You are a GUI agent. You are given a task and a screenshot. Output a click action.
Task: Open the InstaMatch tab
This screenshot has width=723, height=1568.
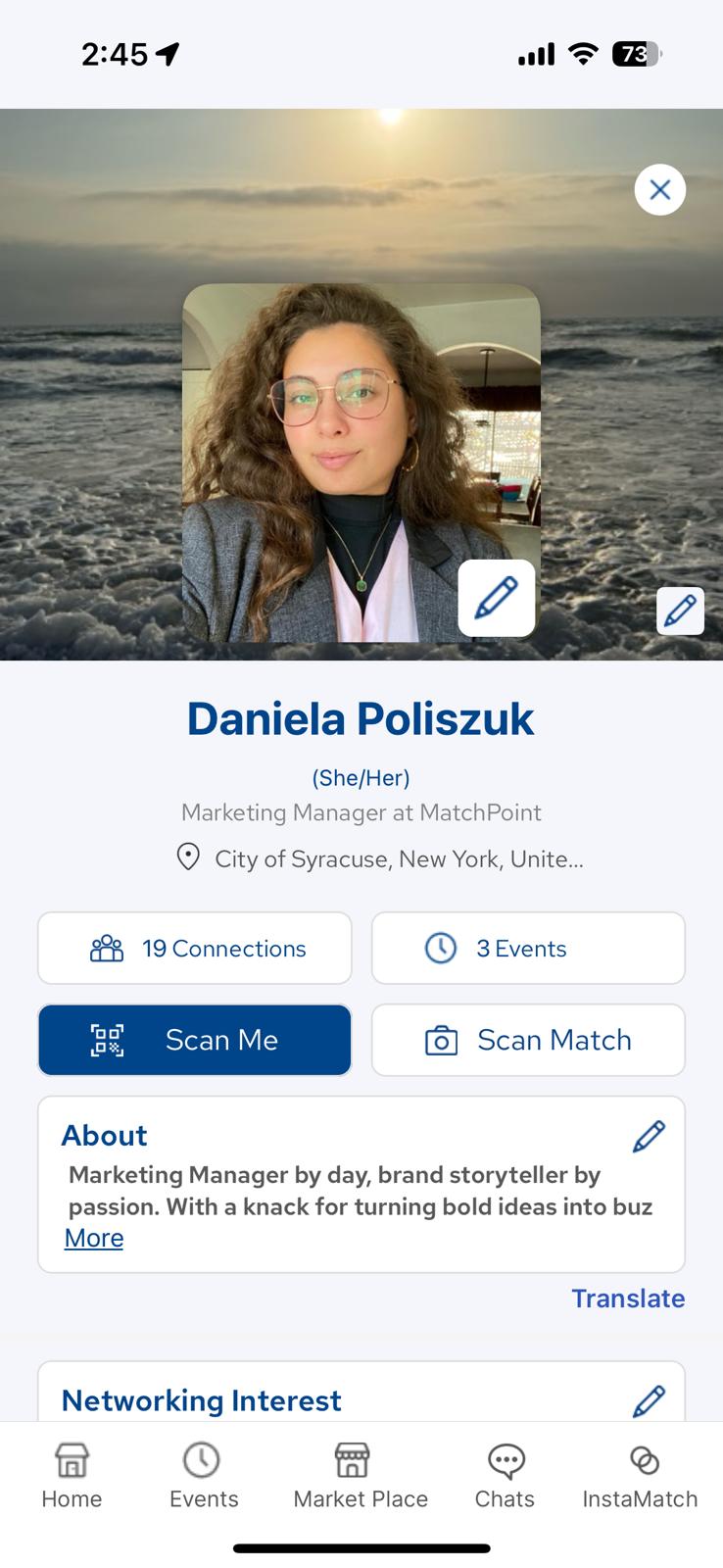click(640, 1475)
